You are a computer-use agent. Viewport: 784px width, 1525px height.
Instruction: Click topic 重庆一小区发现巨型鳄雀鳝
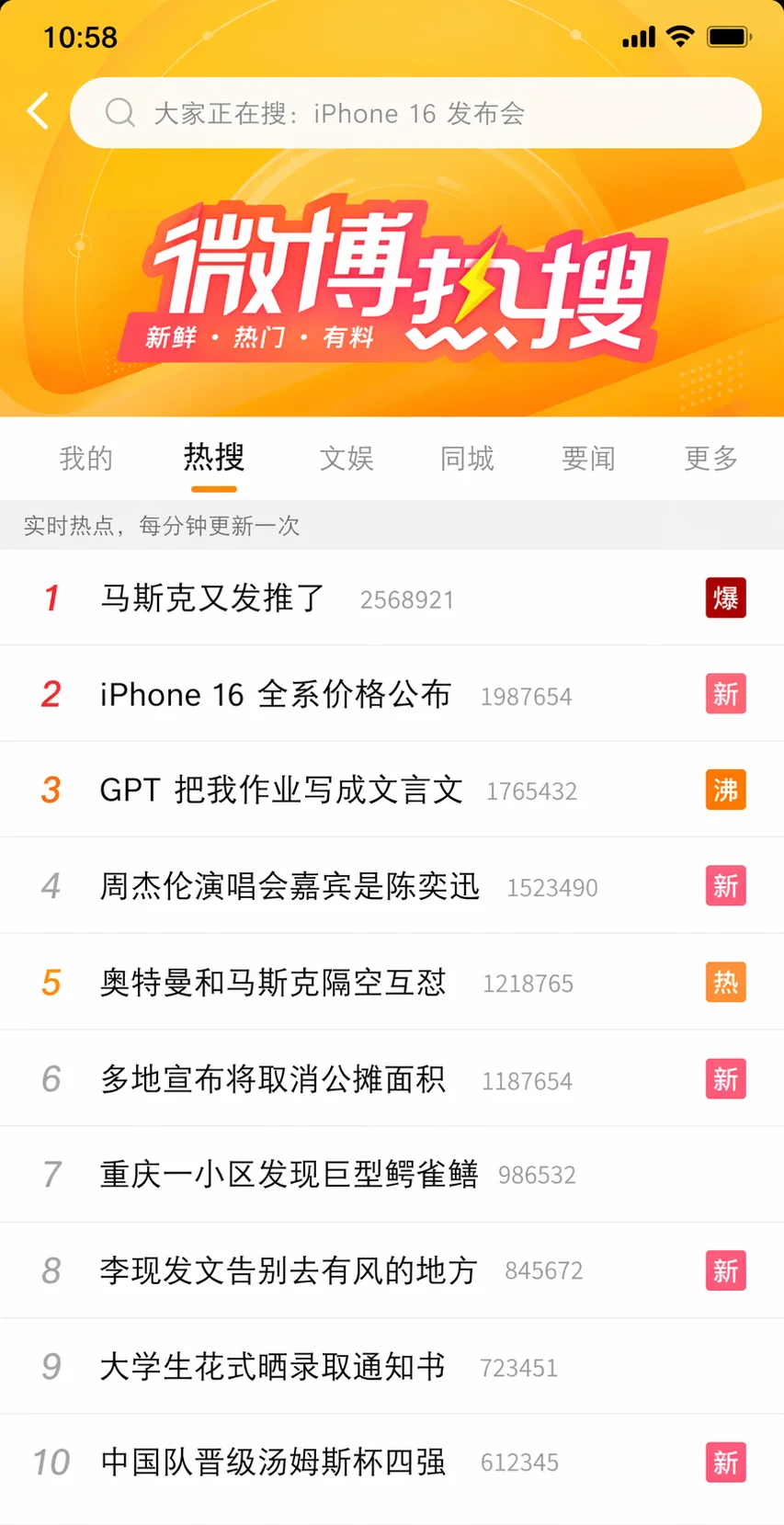click(x=288, y=1174)
